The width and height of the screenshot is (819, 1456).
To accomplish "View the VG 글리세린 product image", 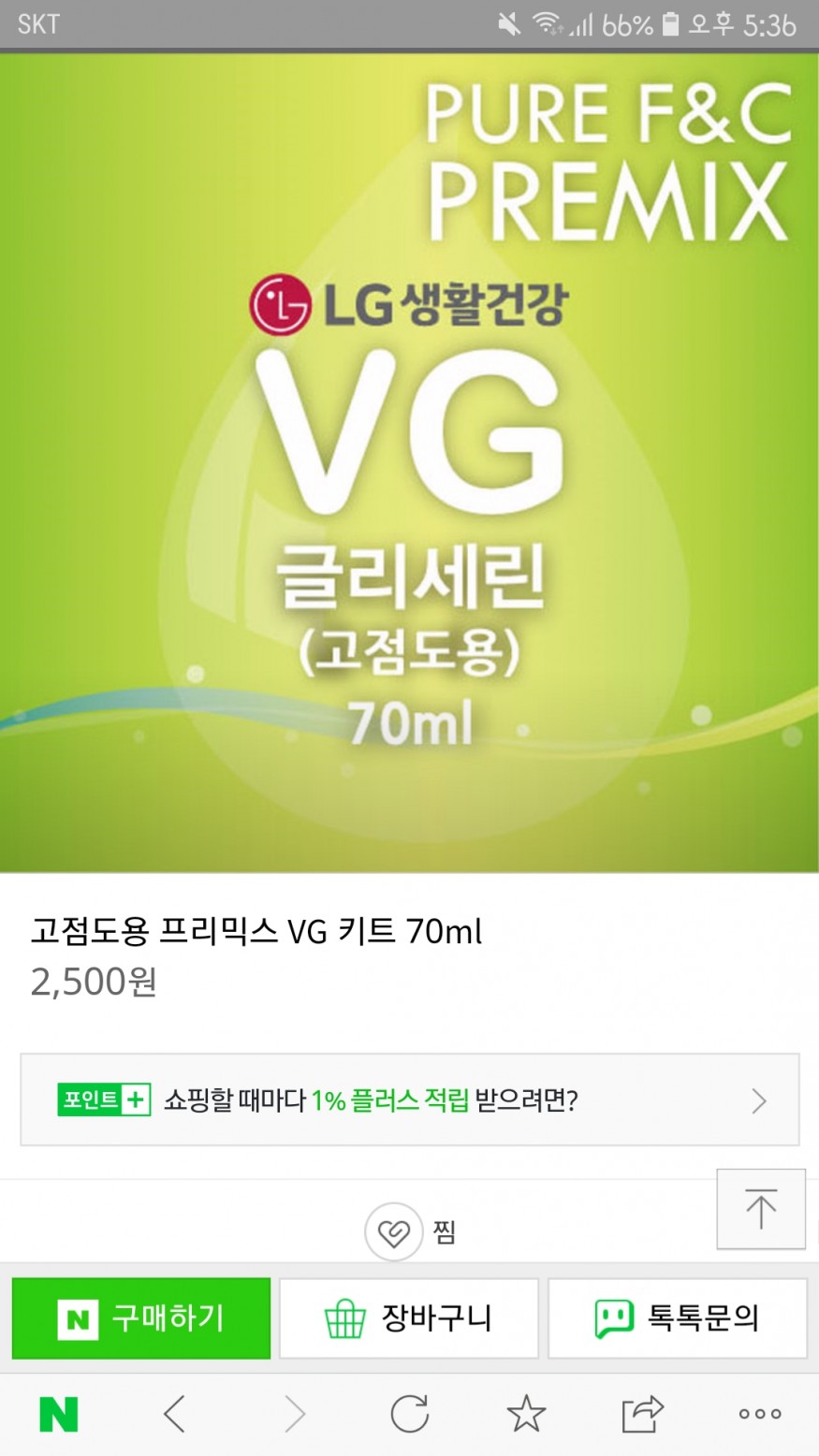I will click(x=409, y=463).
